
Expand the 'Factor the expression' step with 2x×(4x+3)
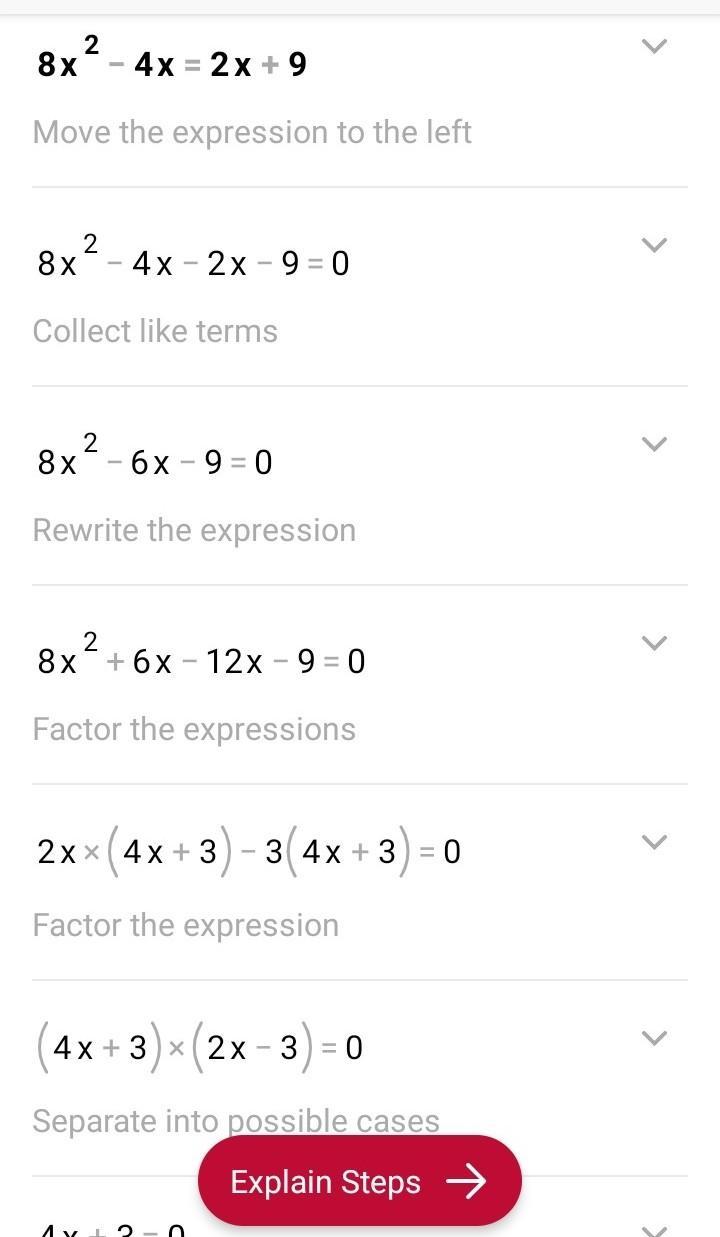pos(653,842)
